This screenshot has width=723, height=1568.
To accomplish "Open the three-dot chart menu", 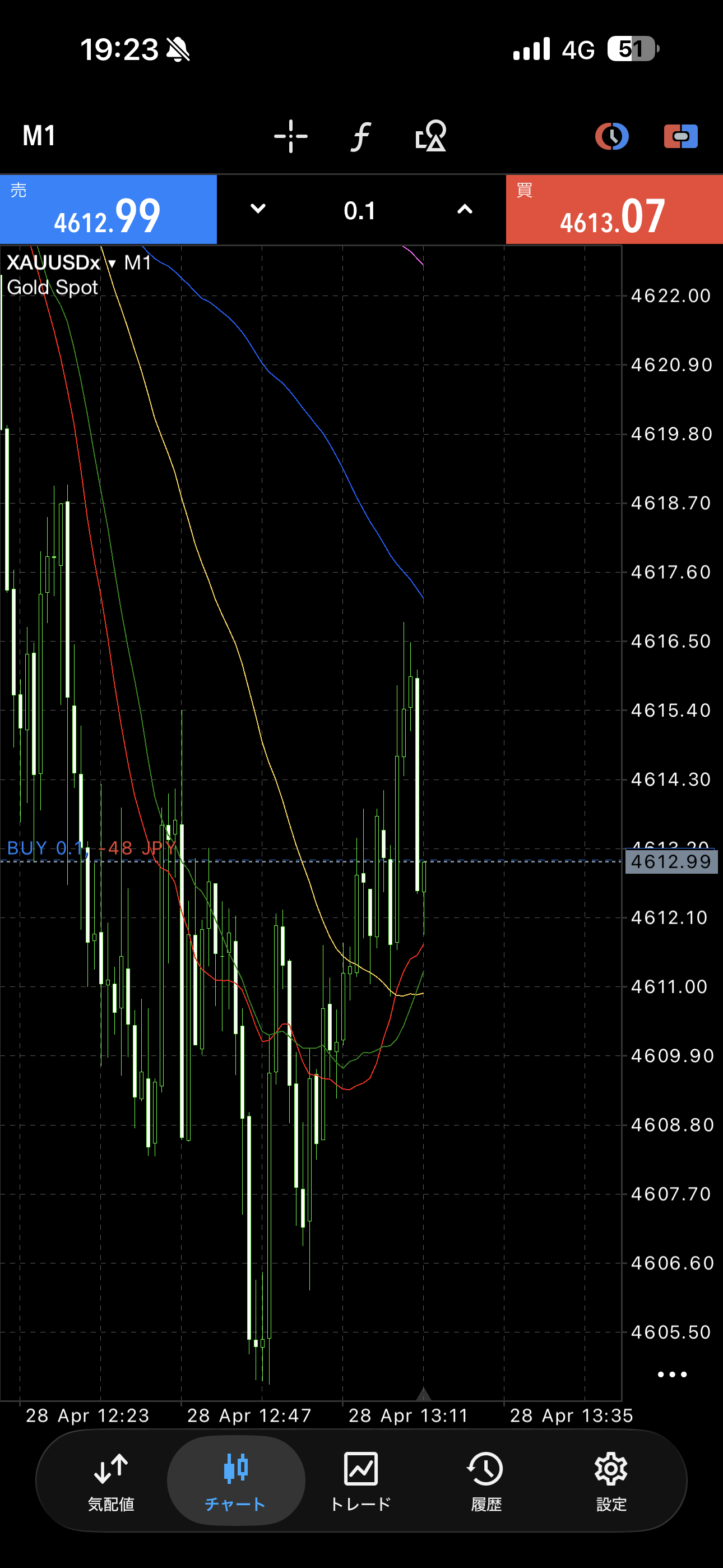I will (x=672, y=1375).
